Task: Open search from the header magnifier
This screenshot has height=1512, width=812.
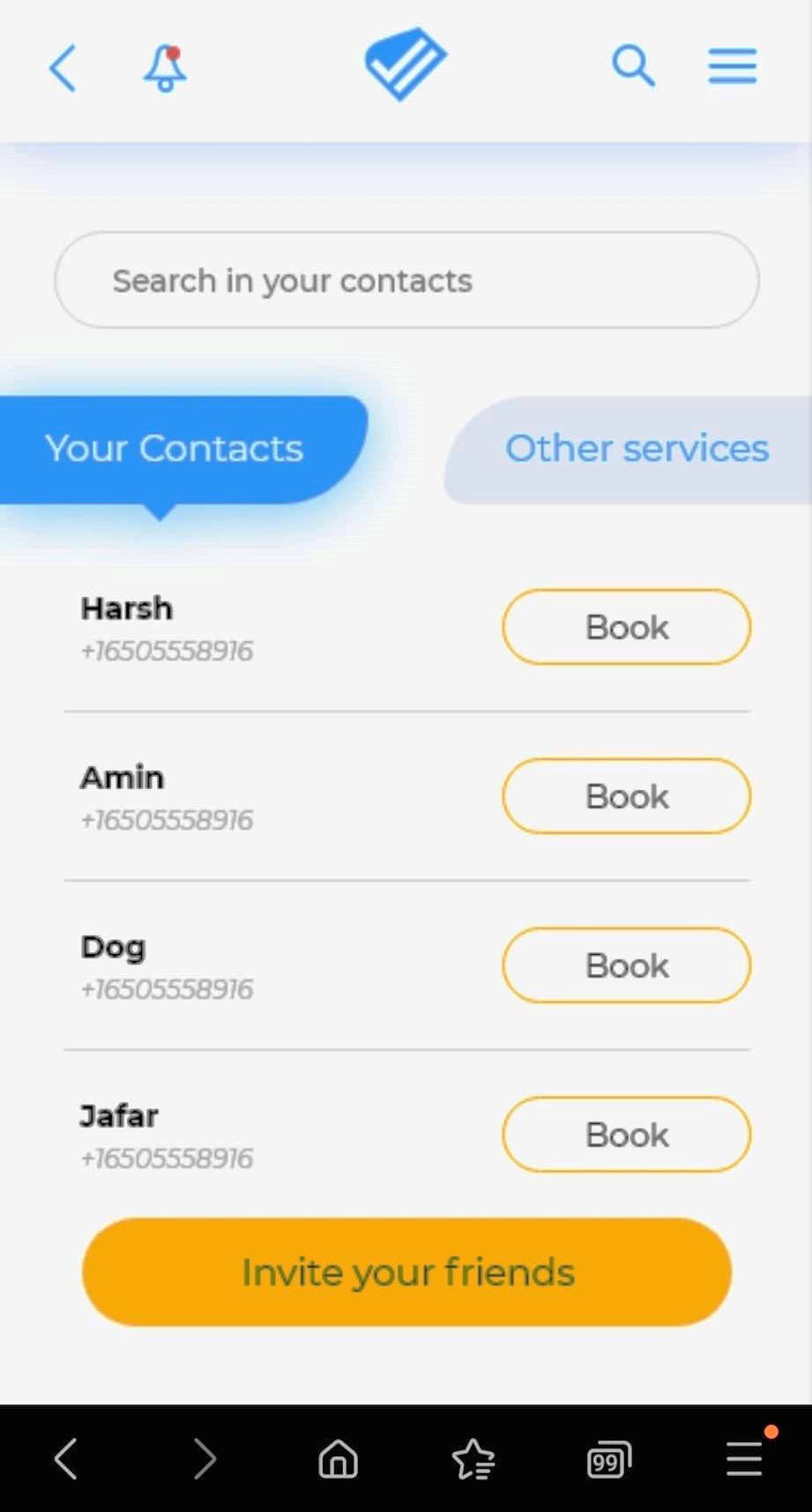Action: (x=633, y=66)
